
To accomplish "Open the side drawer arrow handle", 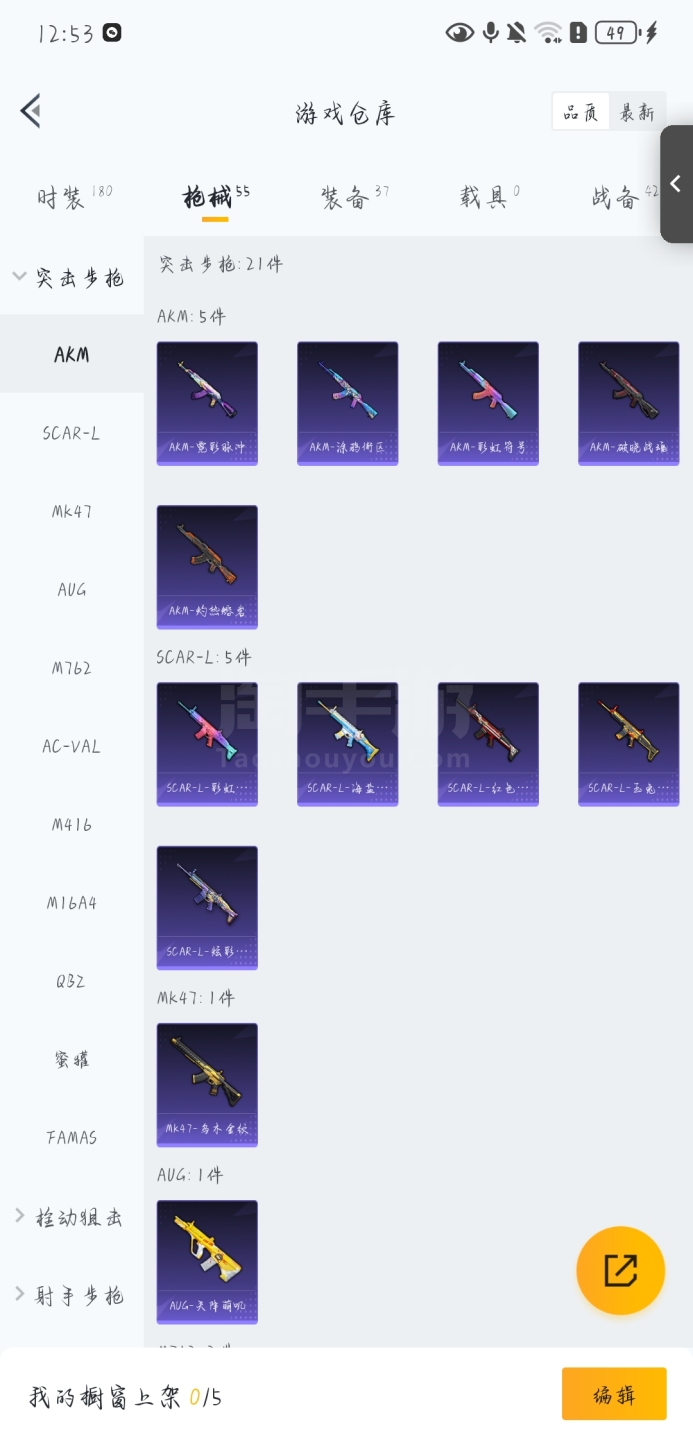I will tap(676, 184).
